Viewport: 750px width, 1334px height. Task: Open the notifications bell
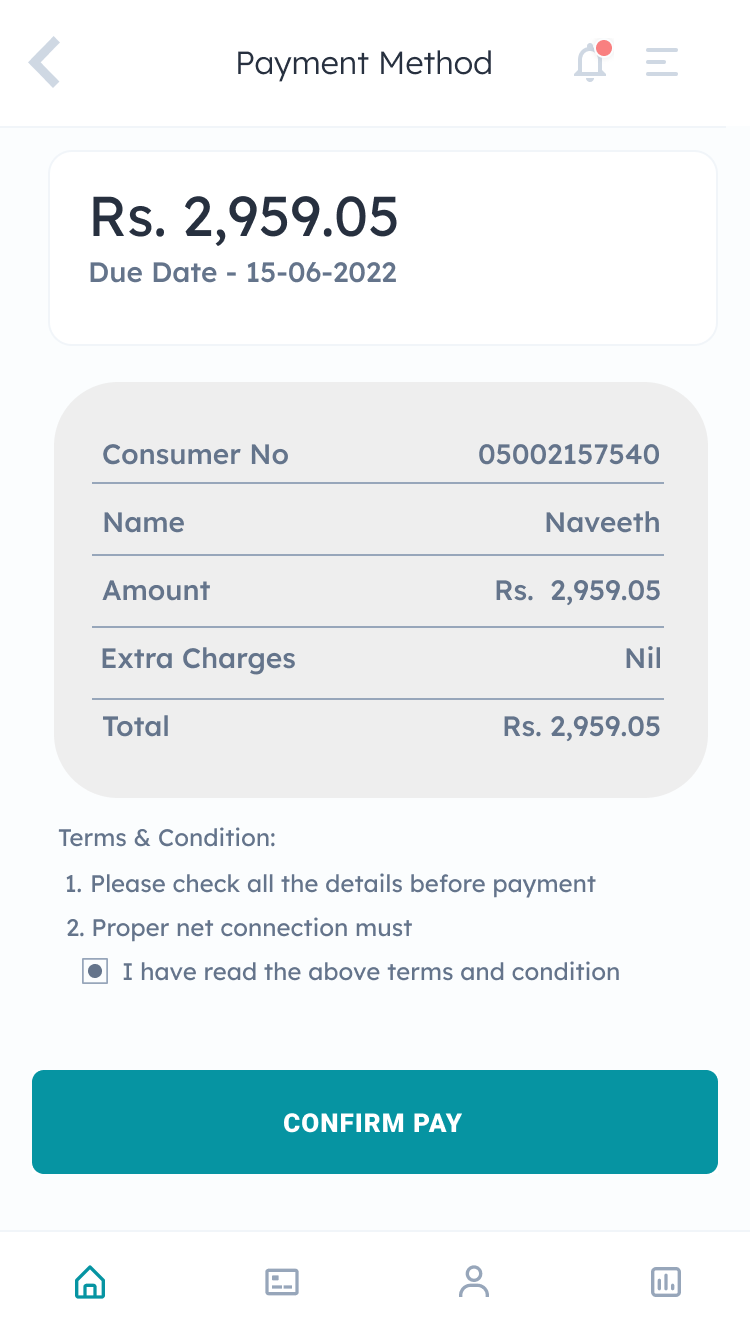coord(591,62)
